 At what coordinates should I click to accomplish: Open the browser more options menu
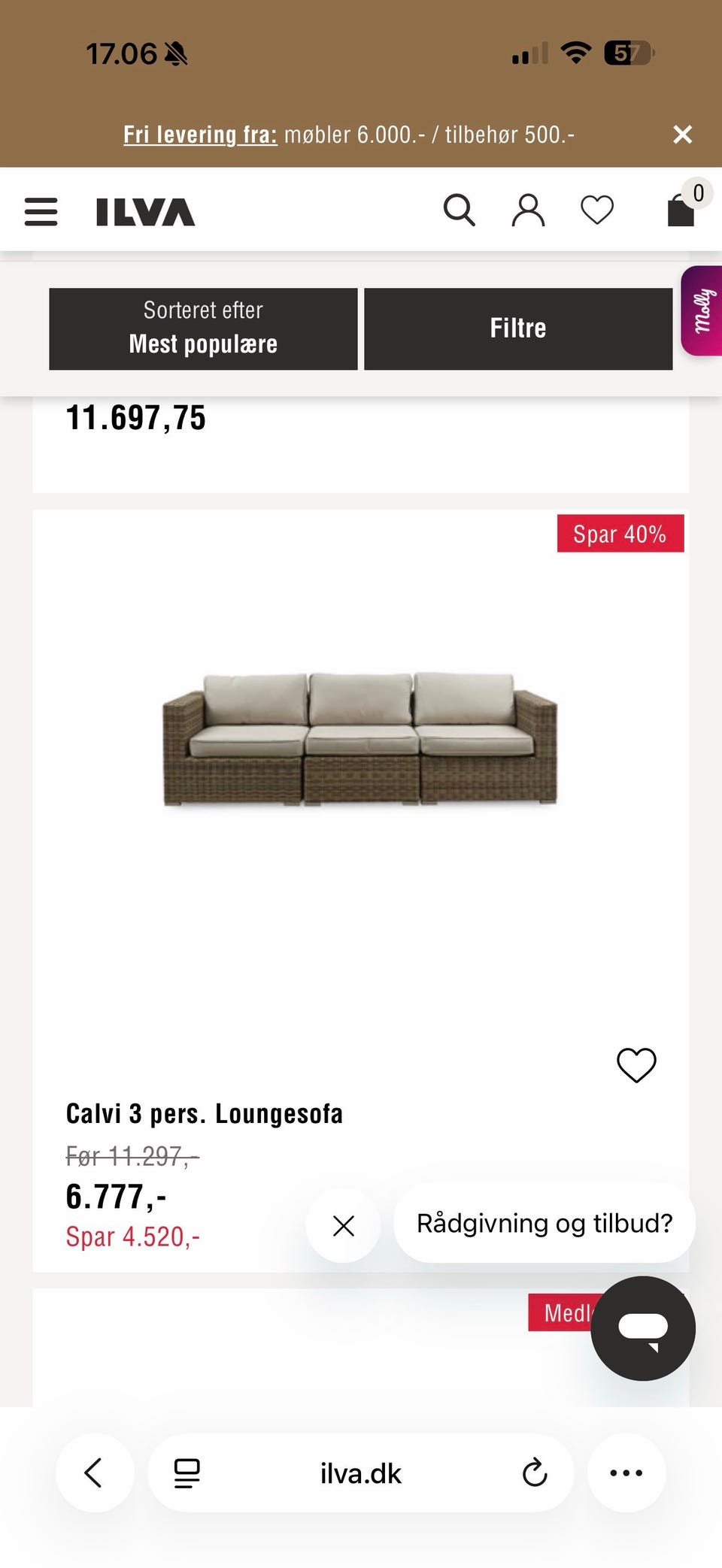click(x=626, y=1473)
